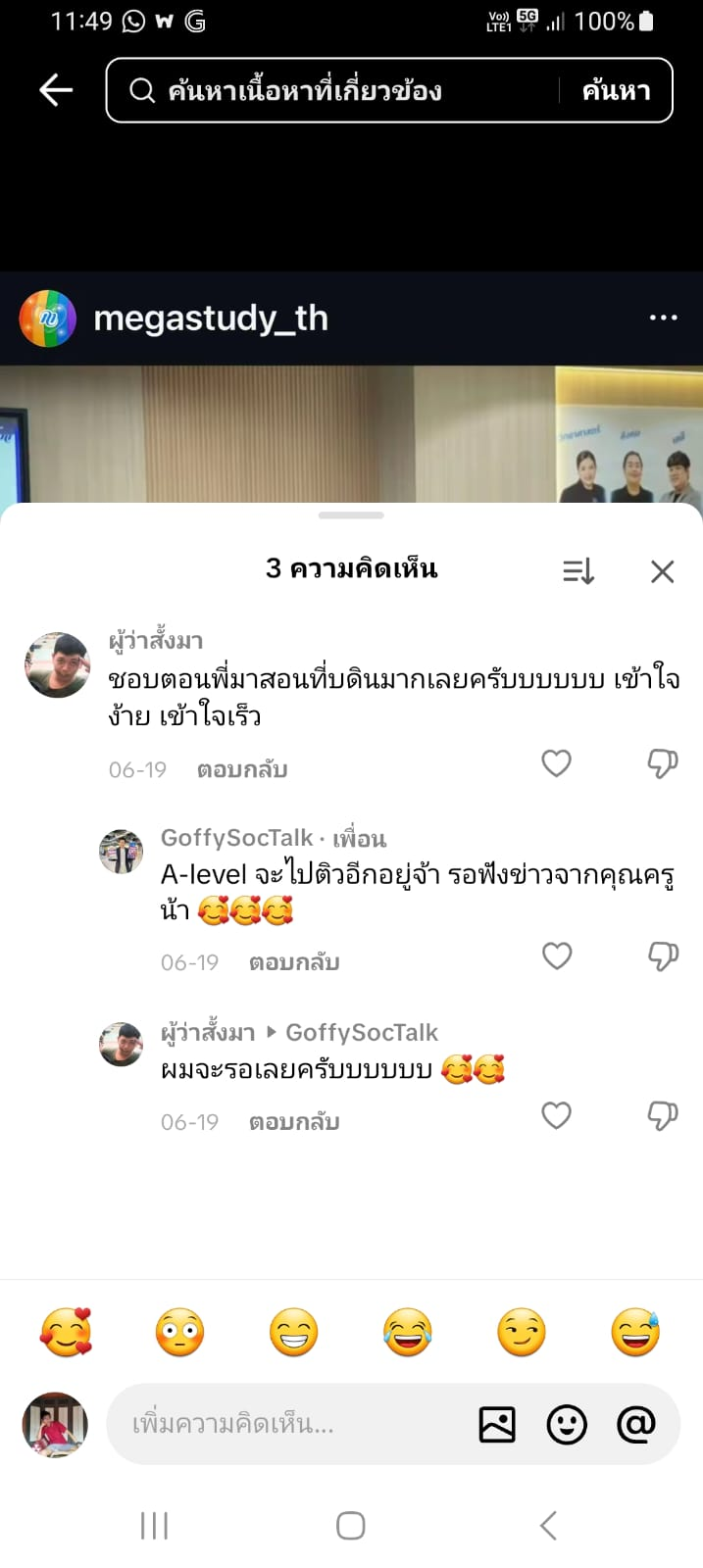Focus the เพิ่มความคิดเห็น comment field
The height and width of the screenshot is (1568, 703).
click(x=284, y=1424)
